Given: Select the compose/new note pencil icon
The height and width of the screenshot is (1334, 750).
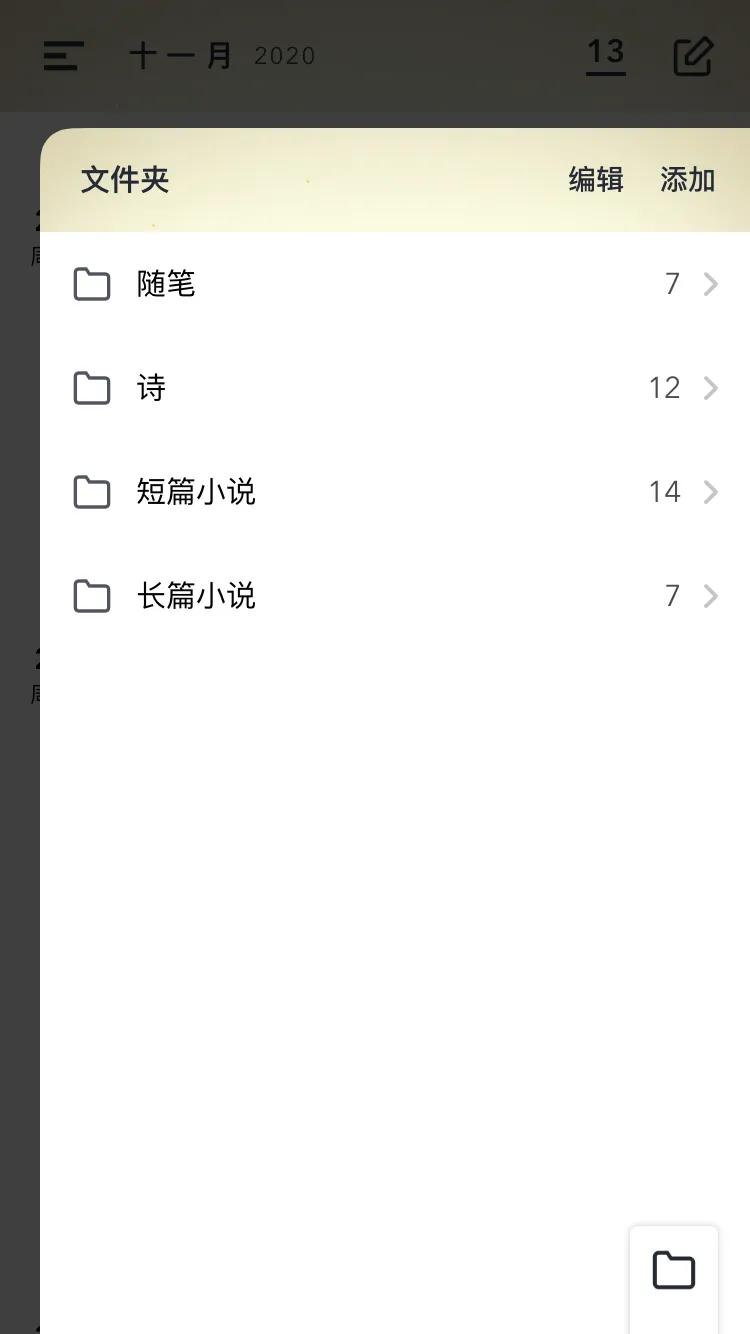Looking at the screenshot, I should click(695, 56).
